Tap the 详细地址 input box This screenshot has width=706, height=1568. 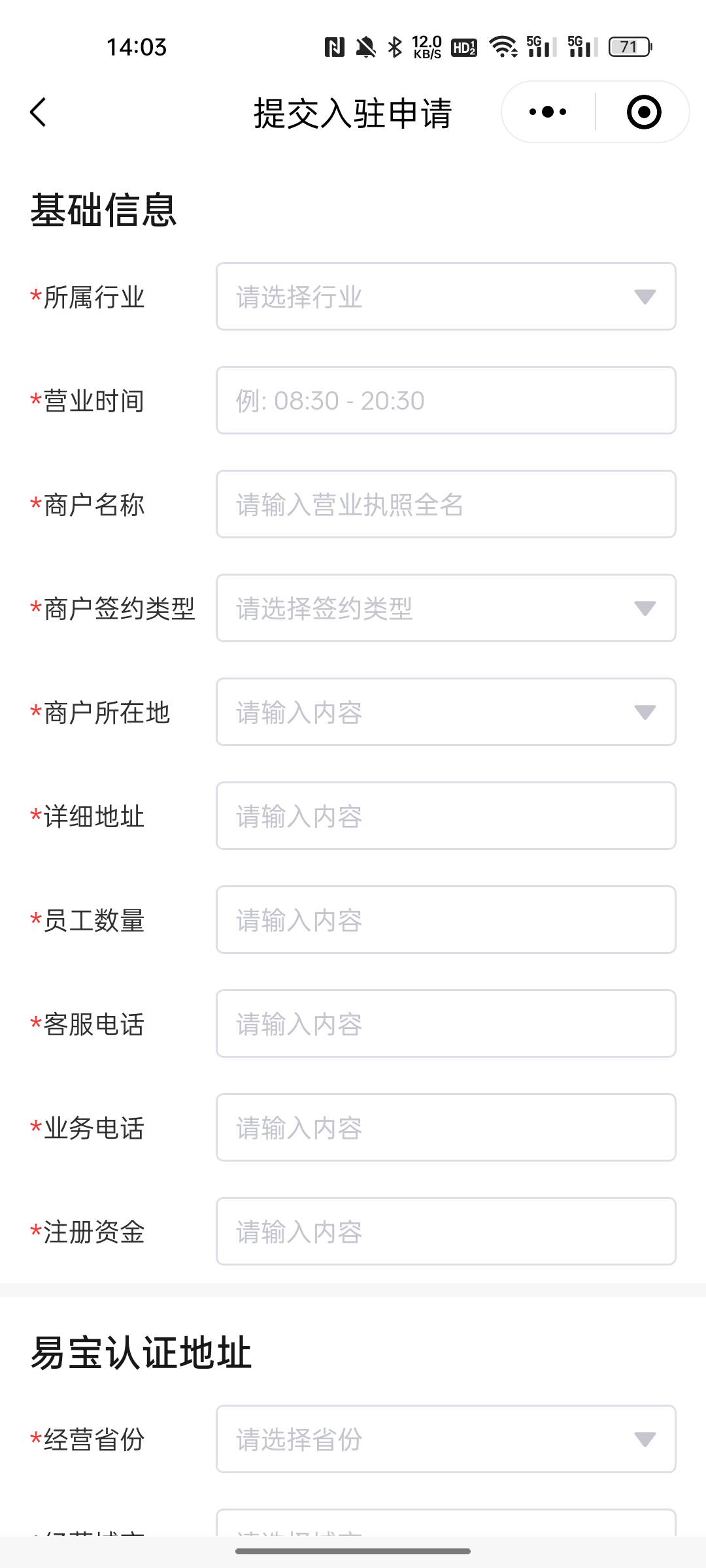point(446,816)
